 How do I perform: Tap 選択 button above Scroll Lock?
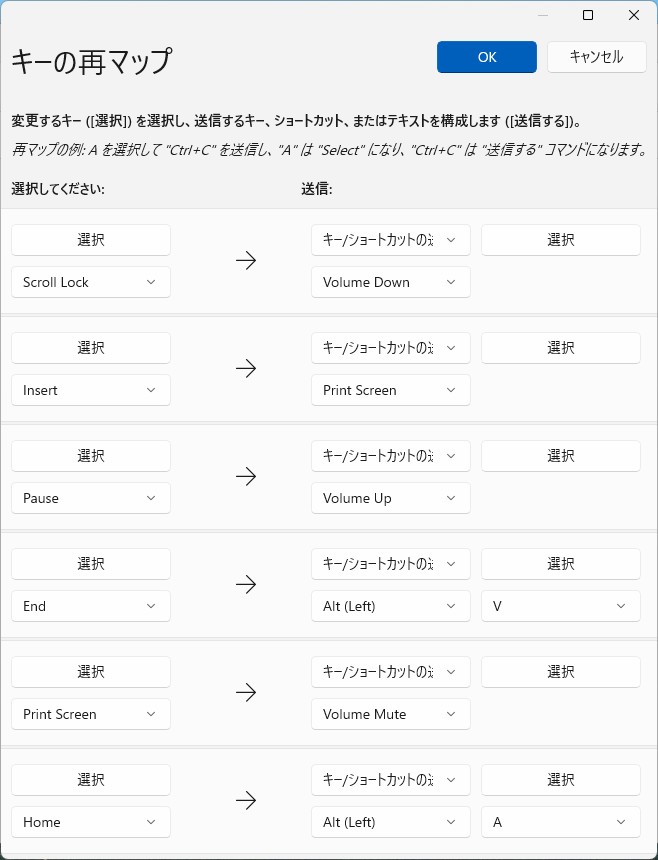pos(90,240)
